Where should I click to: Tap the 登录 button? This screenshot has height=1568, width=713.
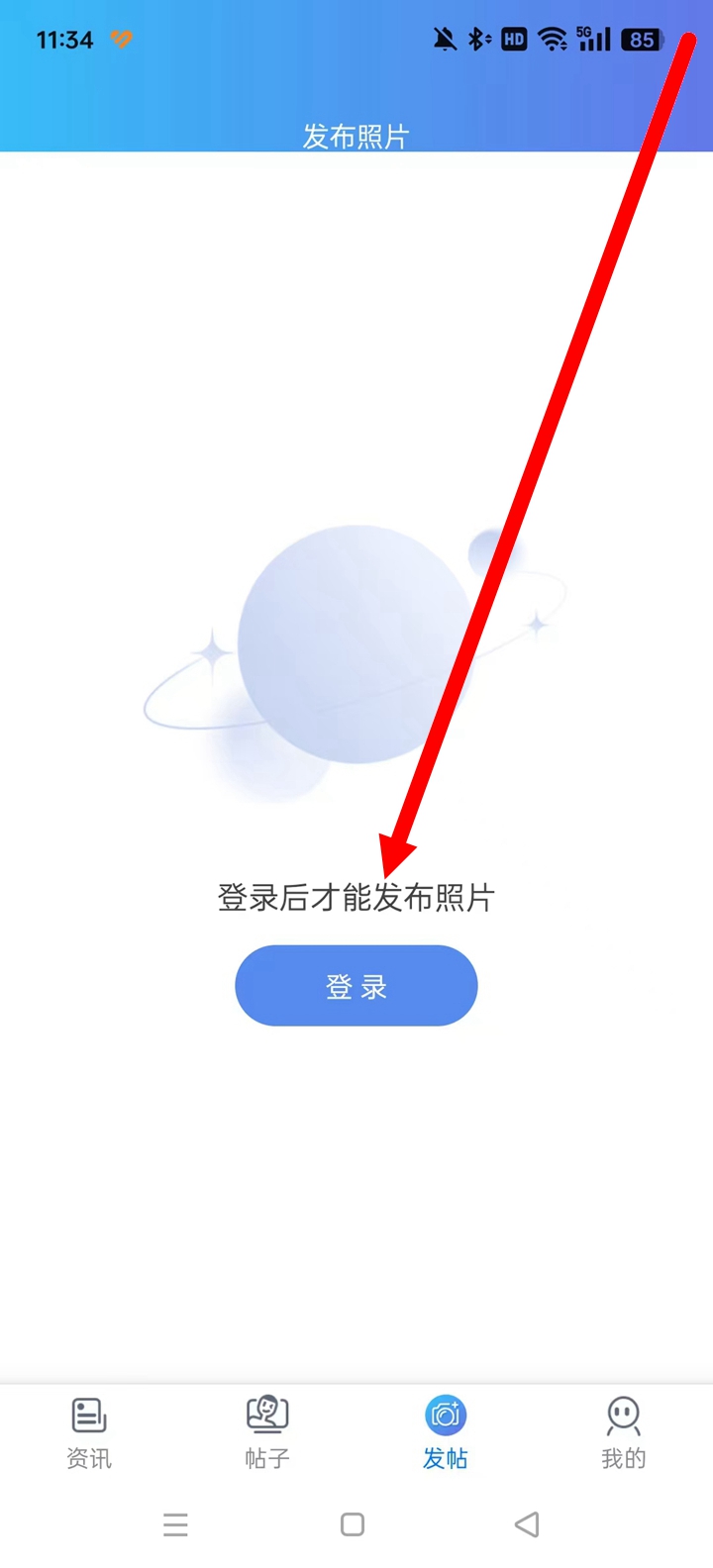pos(356,986)
